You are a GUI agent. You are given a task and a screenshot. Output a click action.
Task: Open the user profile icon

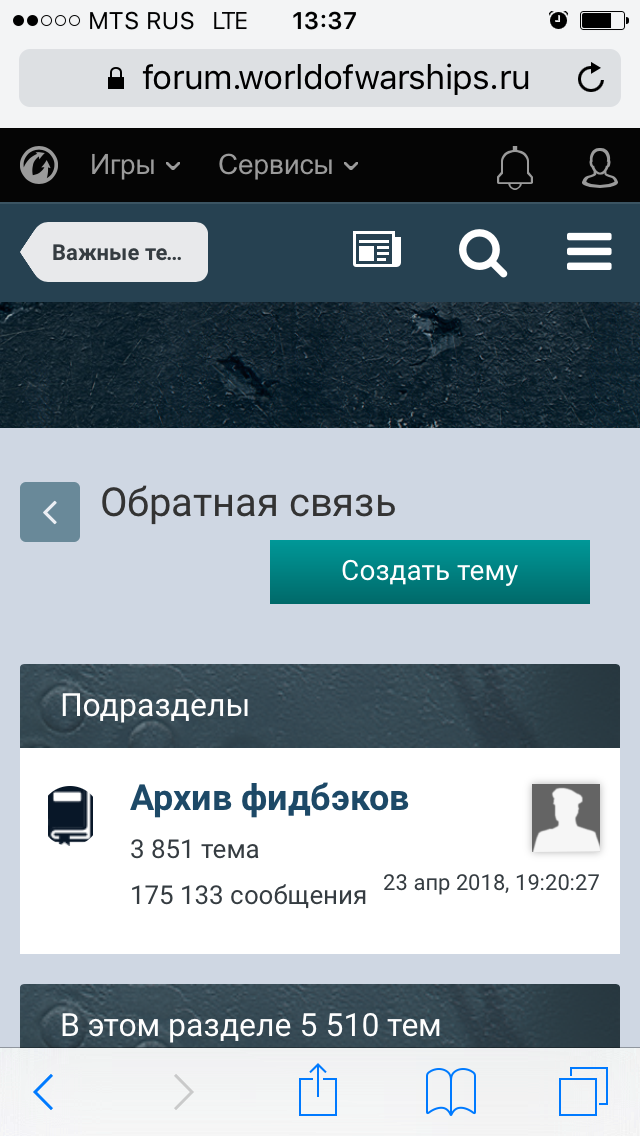pos(599,167)
